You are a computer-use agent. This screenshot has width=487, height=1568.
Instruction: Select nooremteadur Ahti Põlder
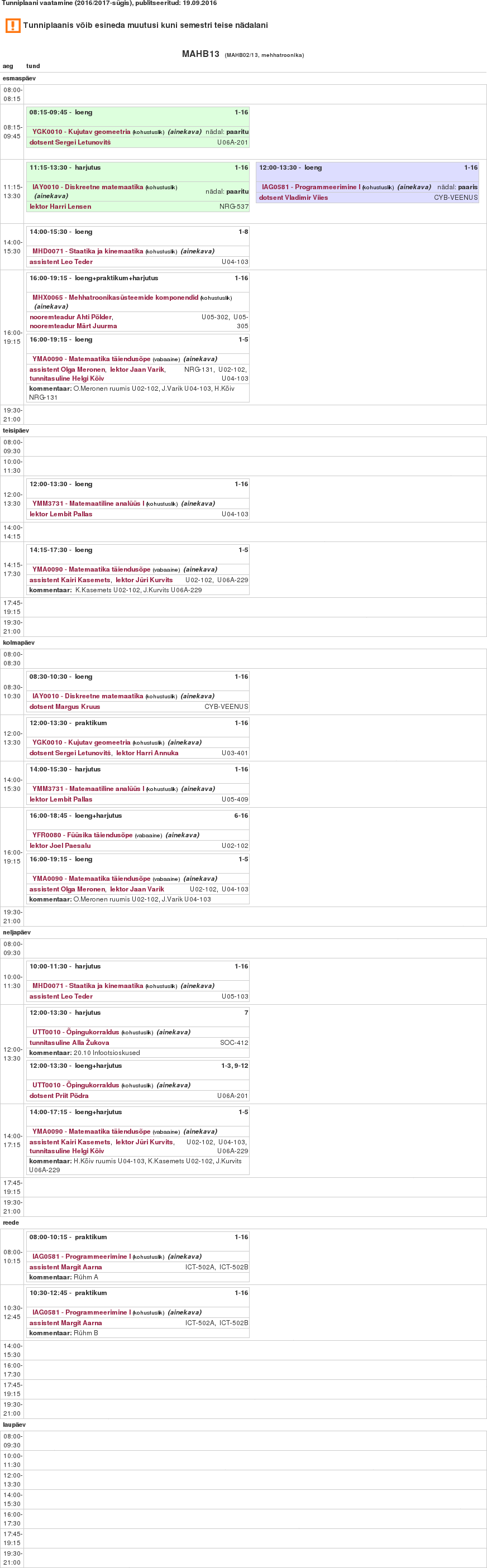[70, 317]
